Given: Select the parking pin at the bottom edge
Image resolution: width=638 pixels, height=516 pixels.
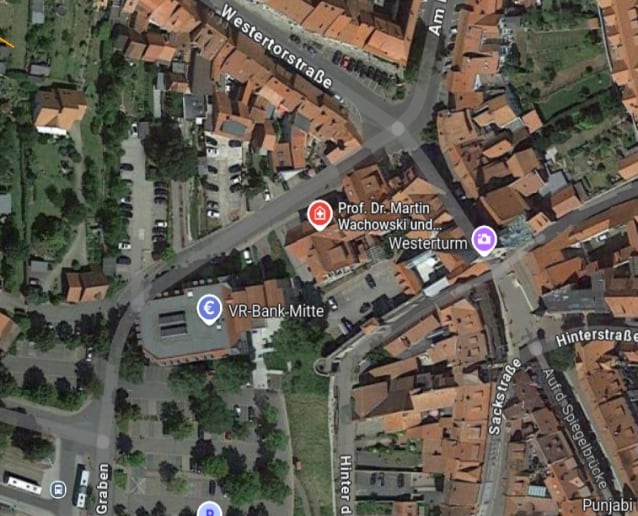Looking at the screenshot, I should pos(208,510).
